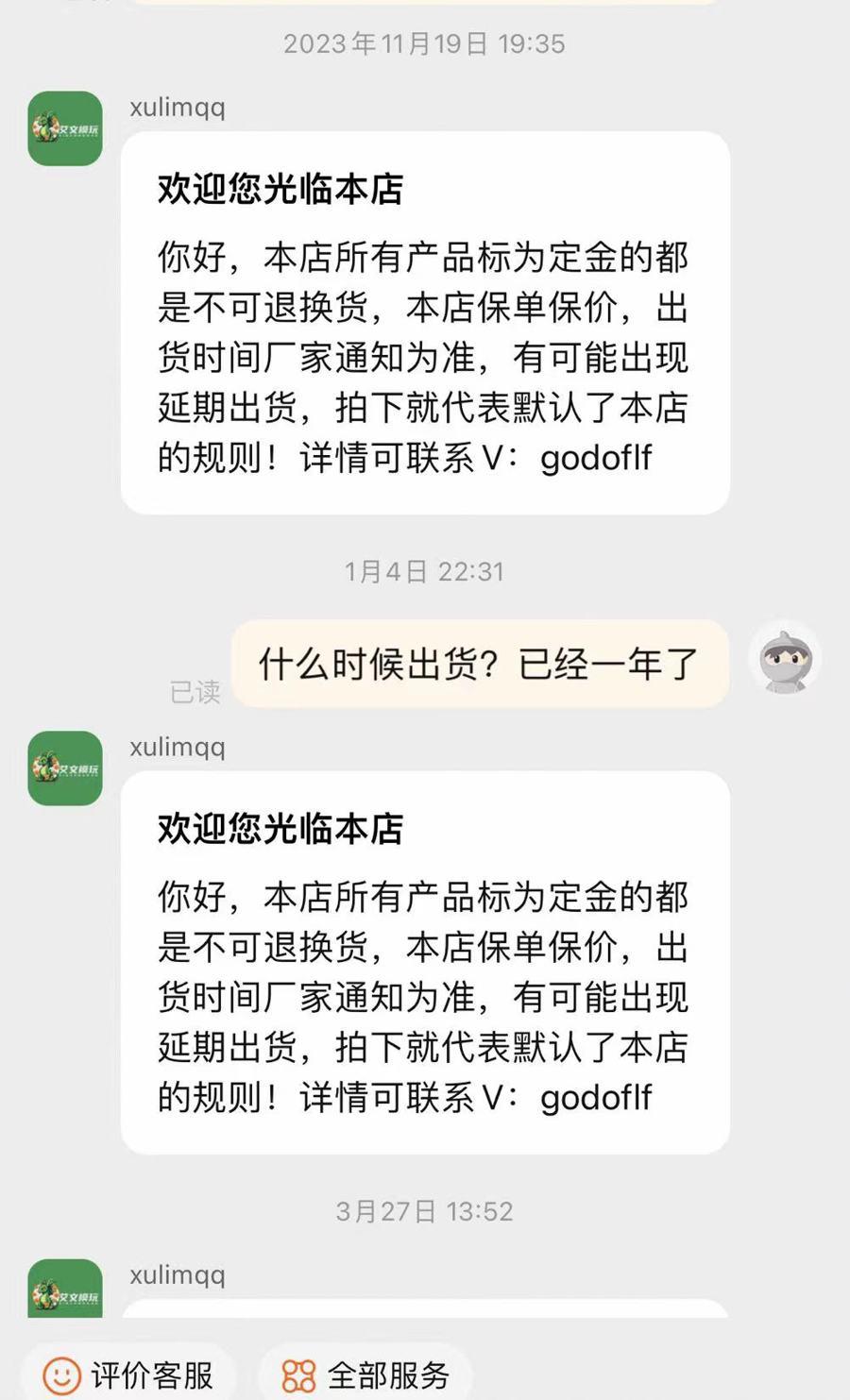850x1400 pixels.
Task: Open the 全部服务 chip
Action: [365, 1375]
